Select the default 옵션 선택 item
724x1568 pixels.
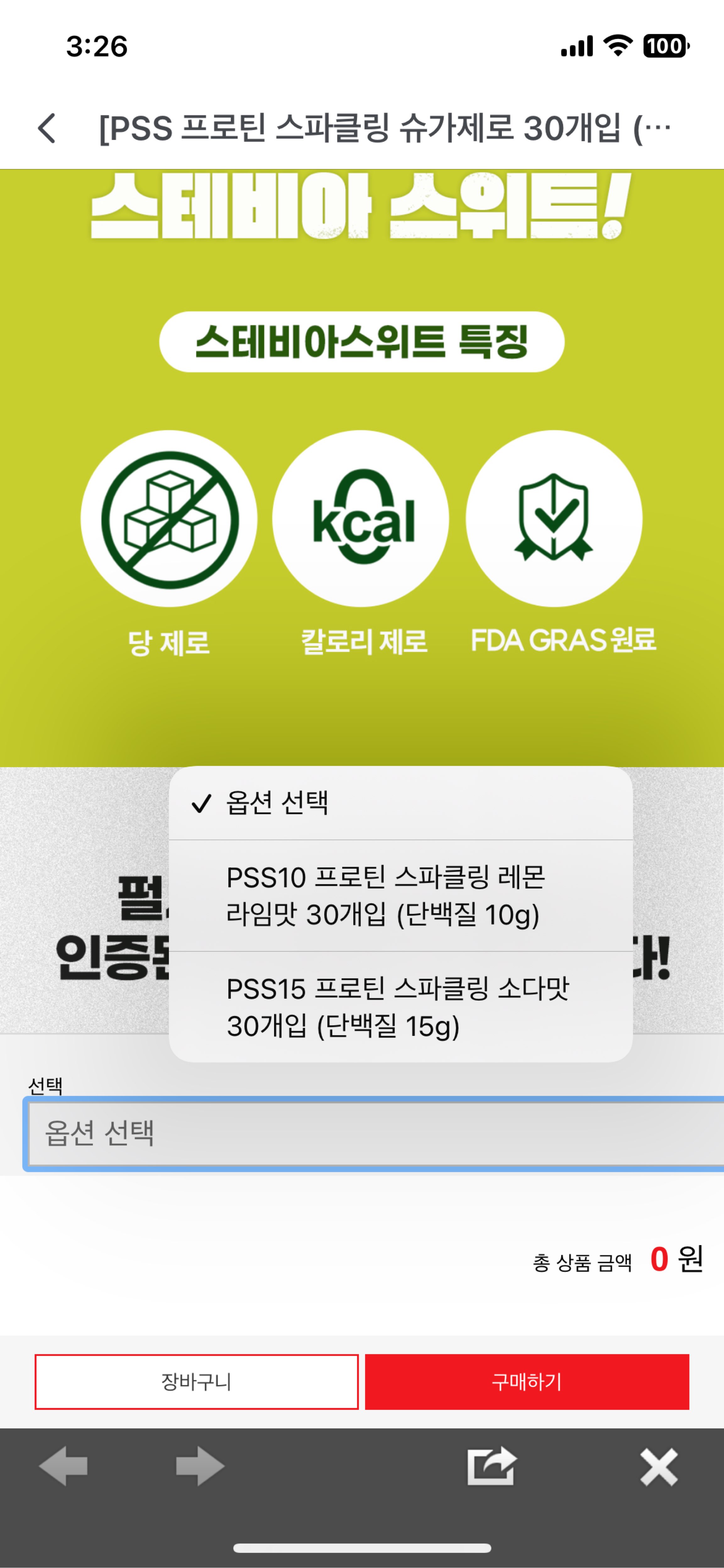click(400, 803)
